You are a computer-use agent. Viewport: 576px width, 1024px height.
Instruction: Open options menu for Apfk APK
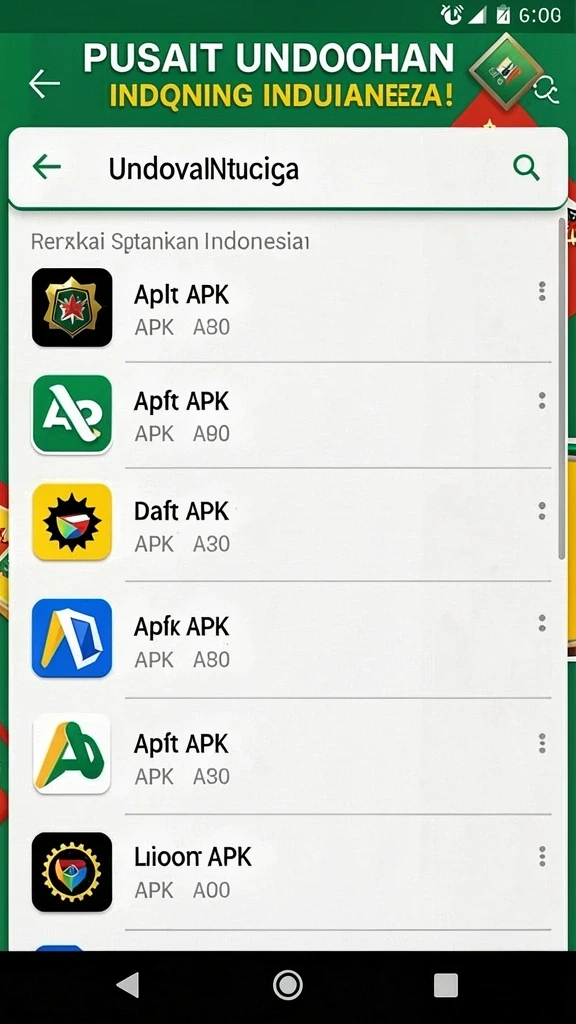click(x=542, y=623)
